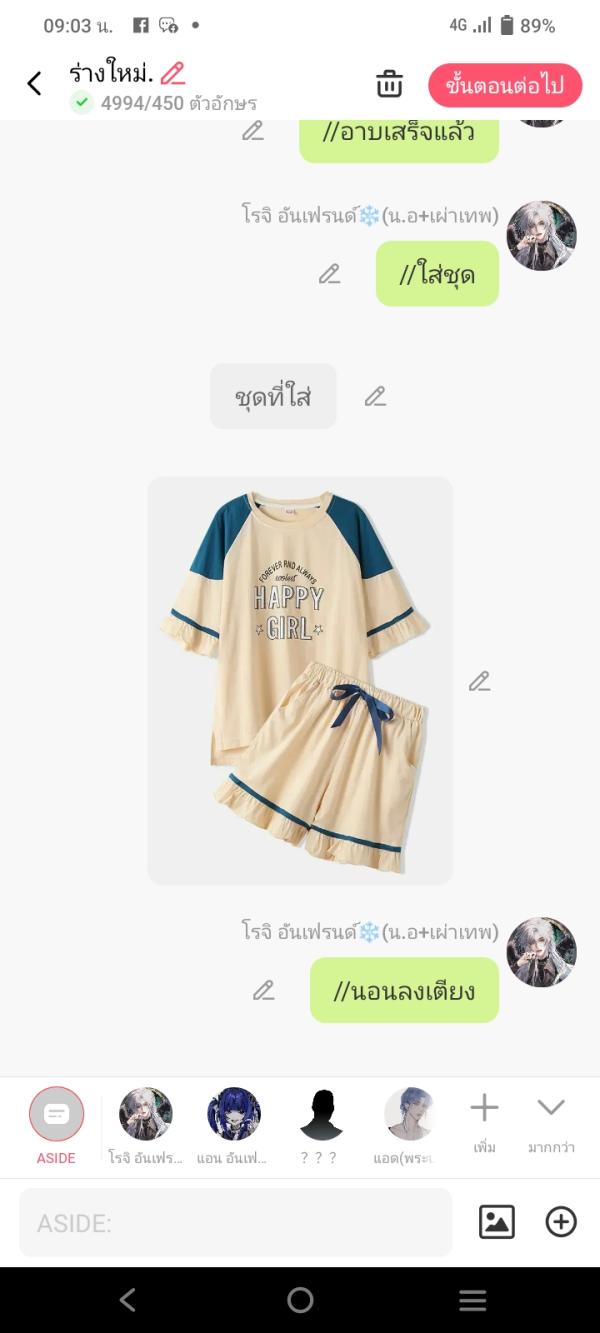The width and height of the screenshot is (600, 1333).
Task: Insert a picture with the image icon
Action: 496,1222
